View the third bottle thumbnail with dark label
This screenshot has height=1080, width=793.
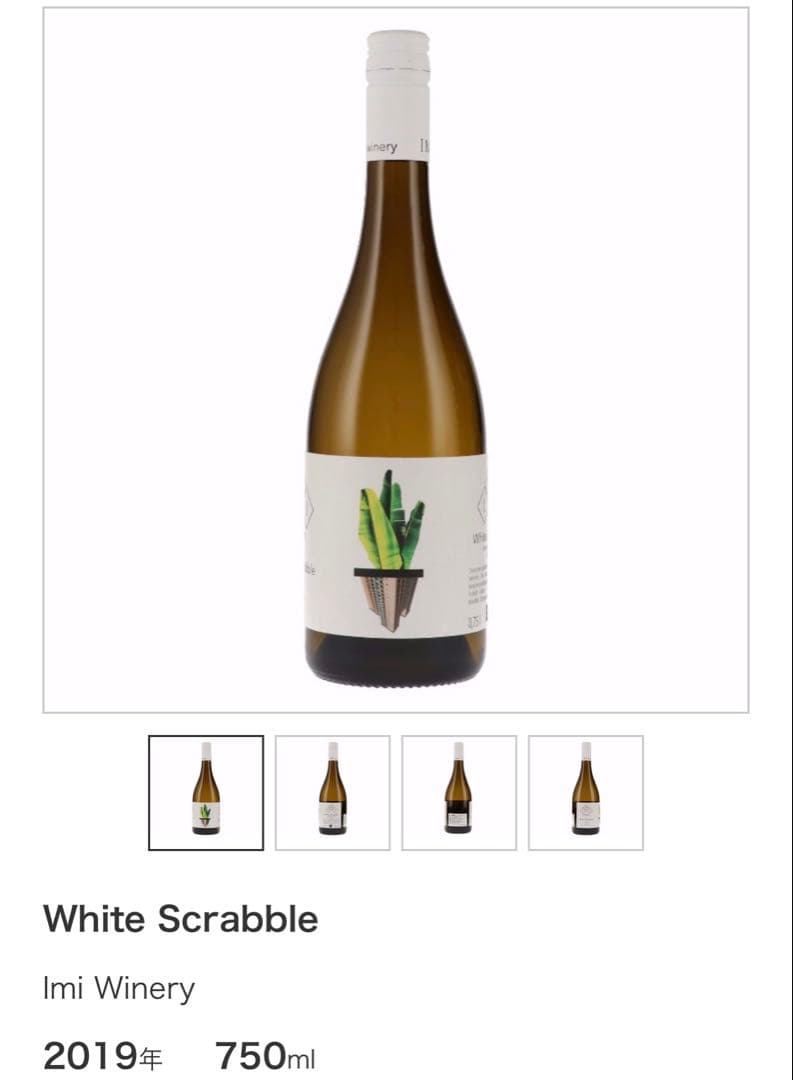click(459, 793)
